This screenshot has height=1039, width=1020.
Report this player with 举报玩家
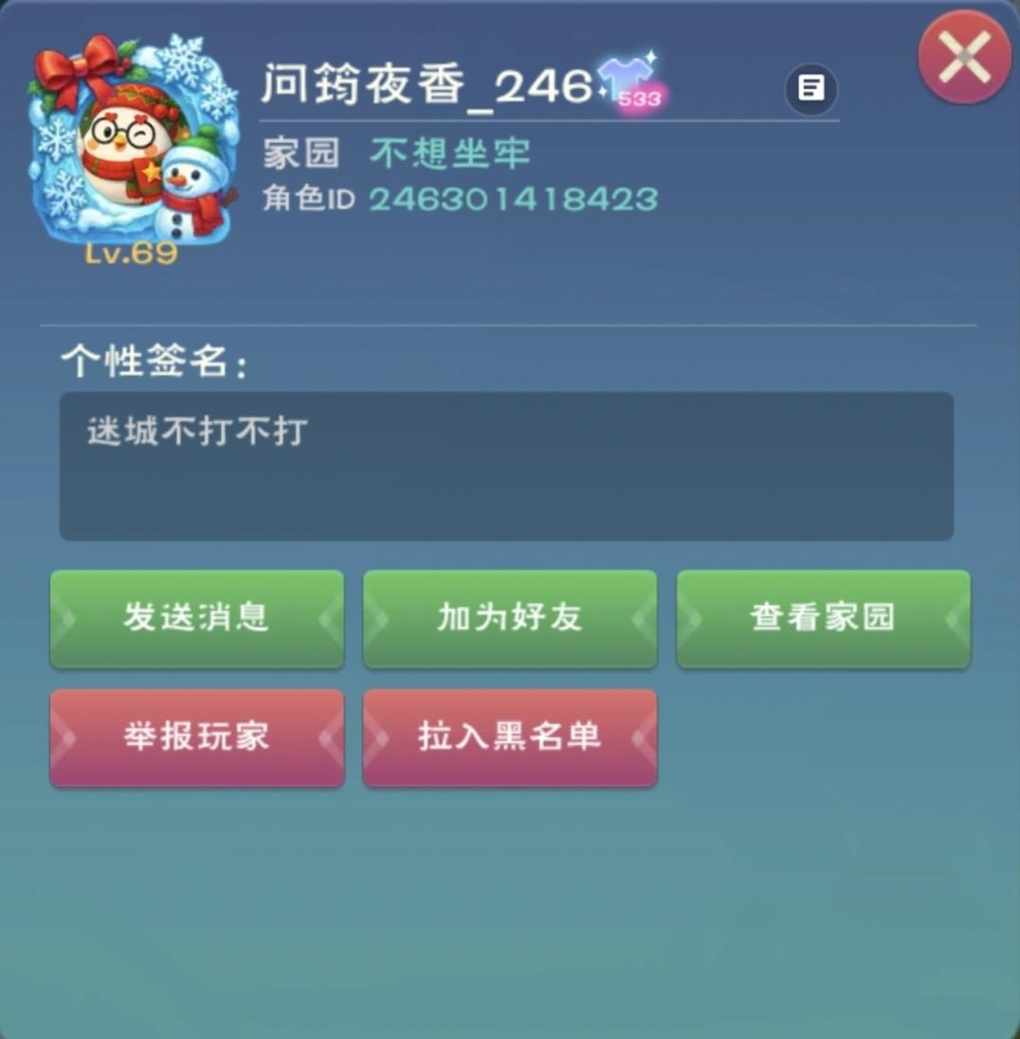point(197,738)
